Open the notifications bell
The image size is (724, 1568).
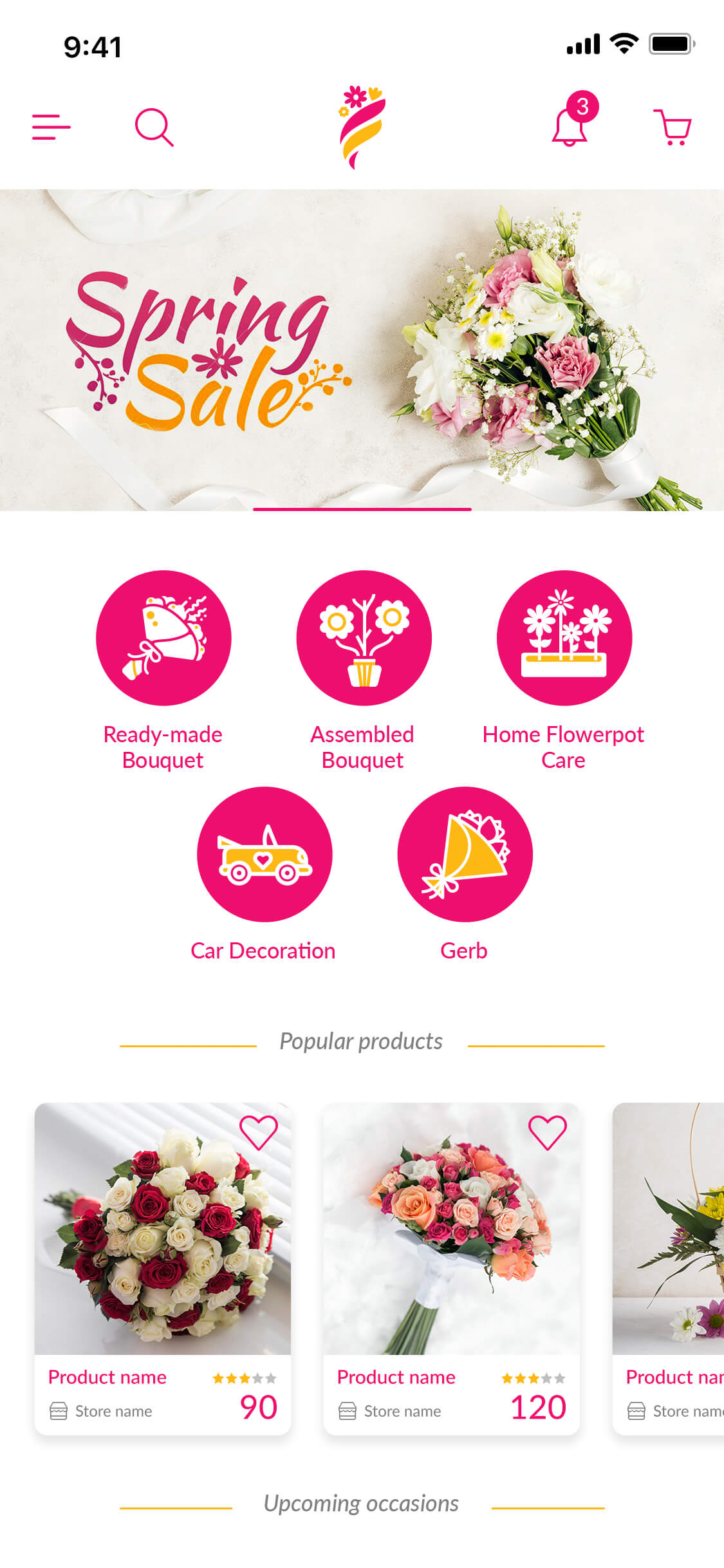(570, 126)
